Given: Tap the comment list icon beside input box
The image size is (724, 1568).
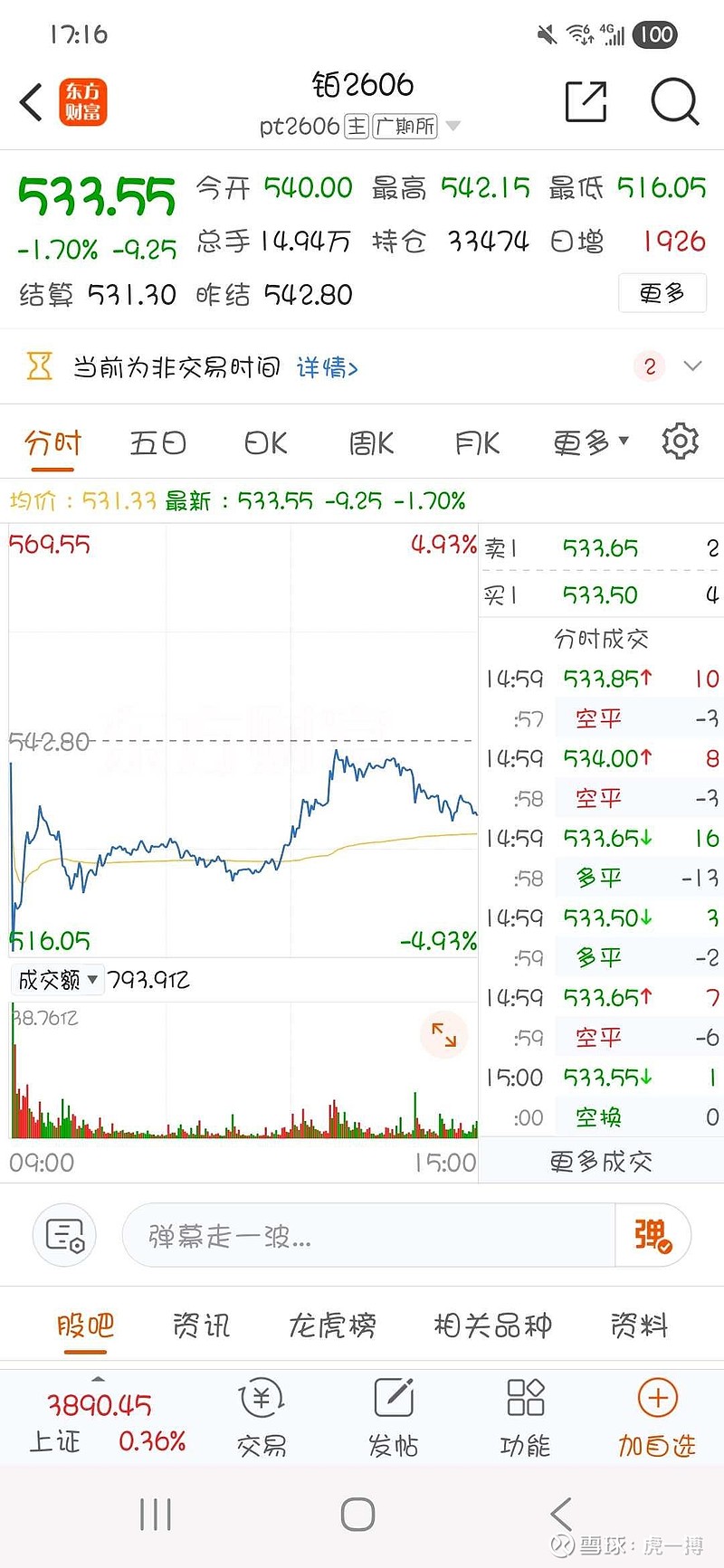Looking at the screenshot, I should tap(64, 1234).
